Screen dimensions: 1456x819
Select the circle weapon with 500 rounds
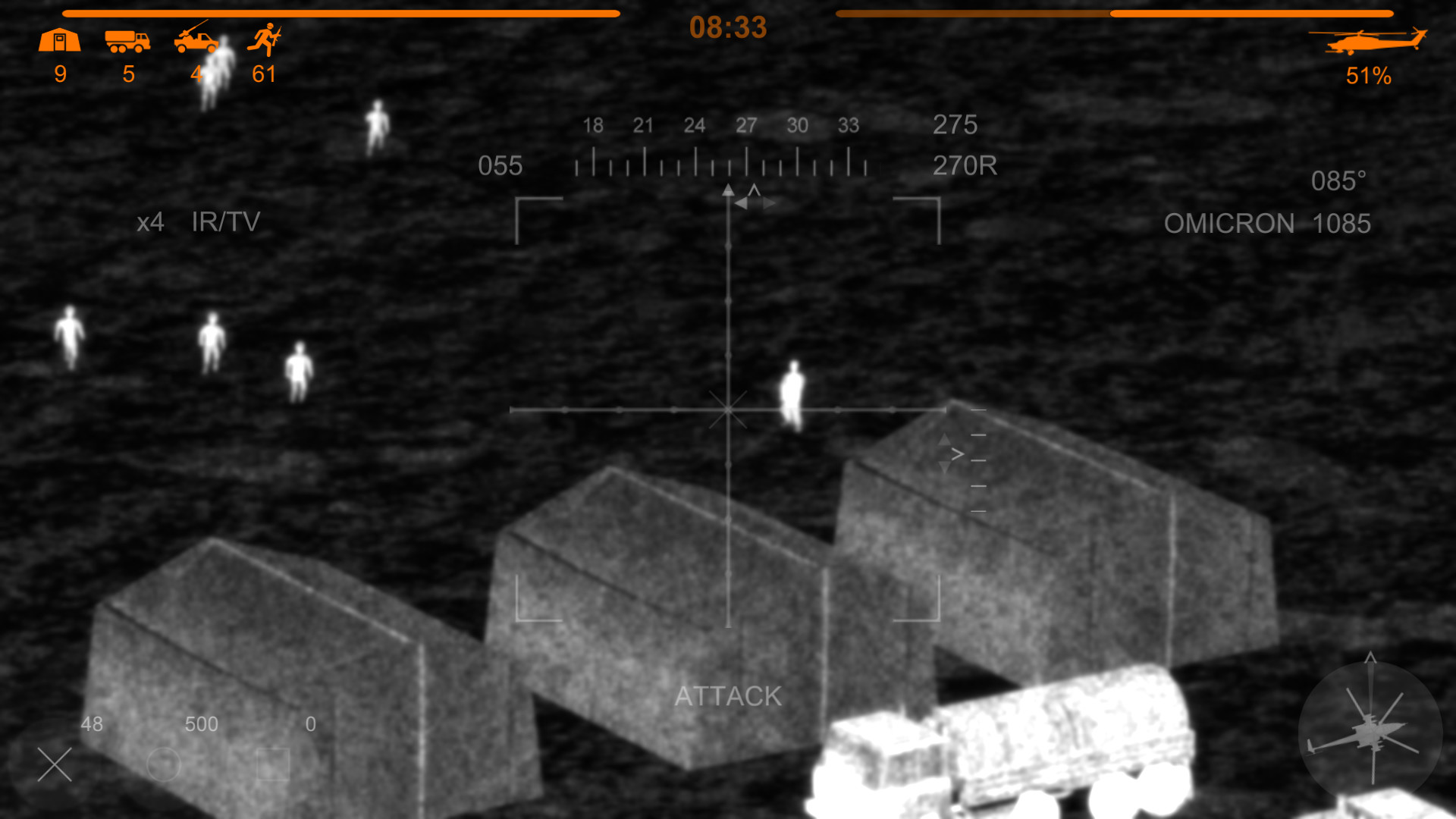(x=163, y=764)
